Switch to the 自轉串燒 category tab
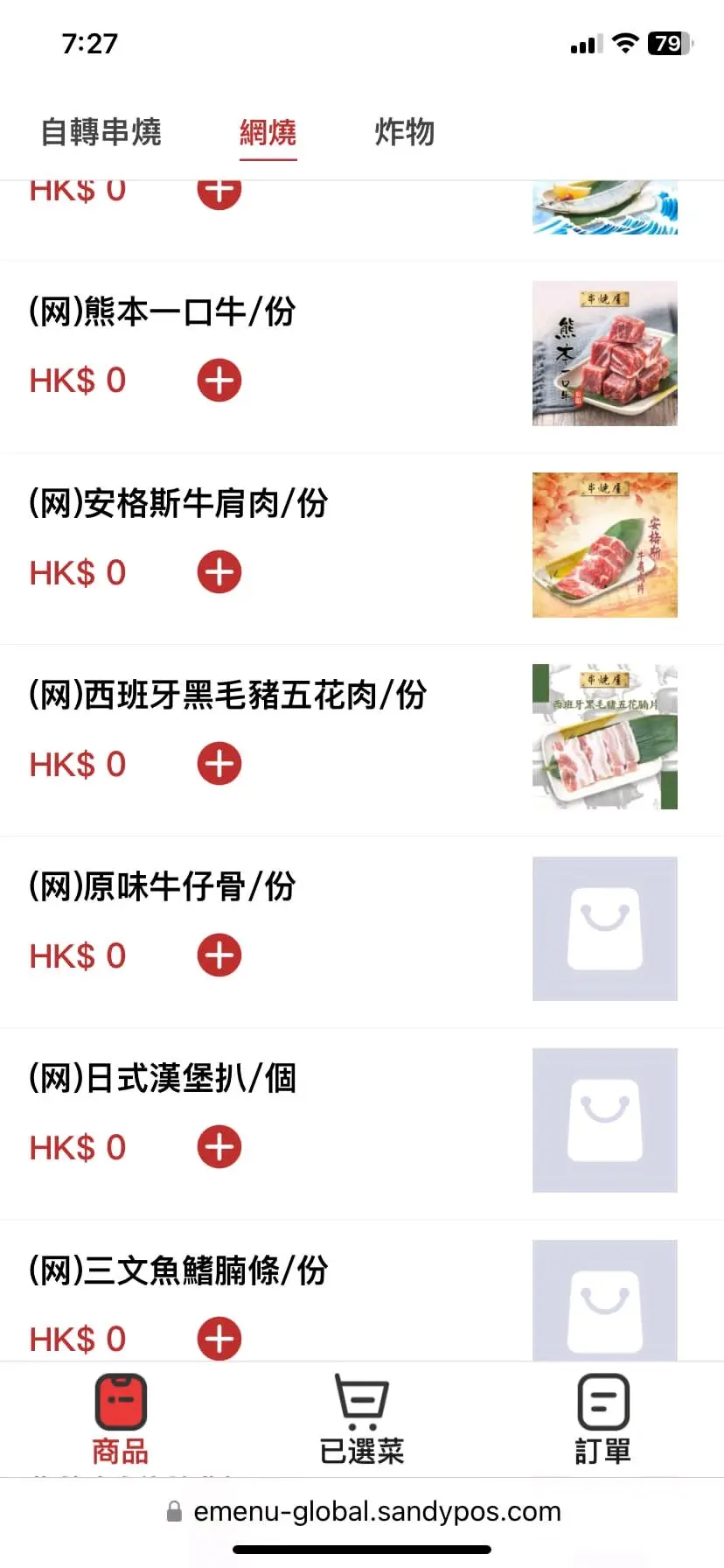Viewport: 724px width, 1568px height. click(x=101, y=132)
